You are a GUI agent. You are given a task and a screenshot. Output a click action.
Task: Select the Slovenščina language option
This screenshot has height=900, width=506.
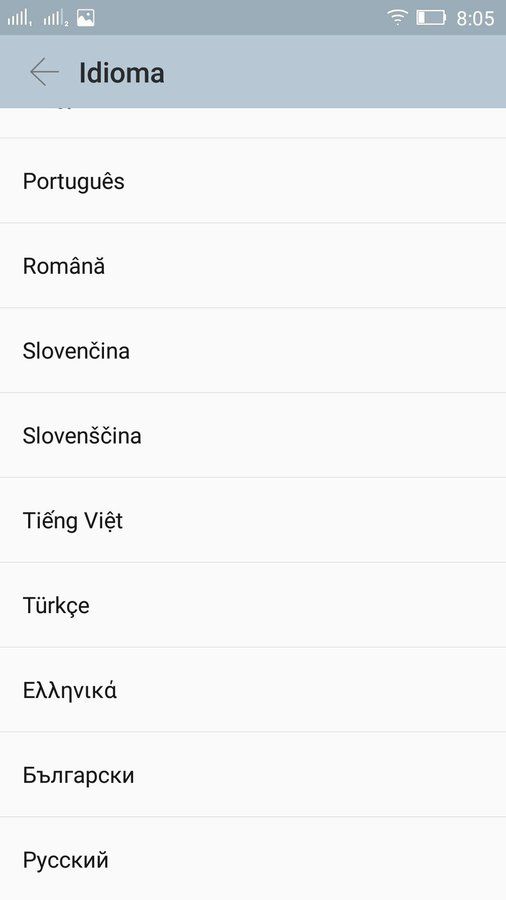click(x=253, y=436)
